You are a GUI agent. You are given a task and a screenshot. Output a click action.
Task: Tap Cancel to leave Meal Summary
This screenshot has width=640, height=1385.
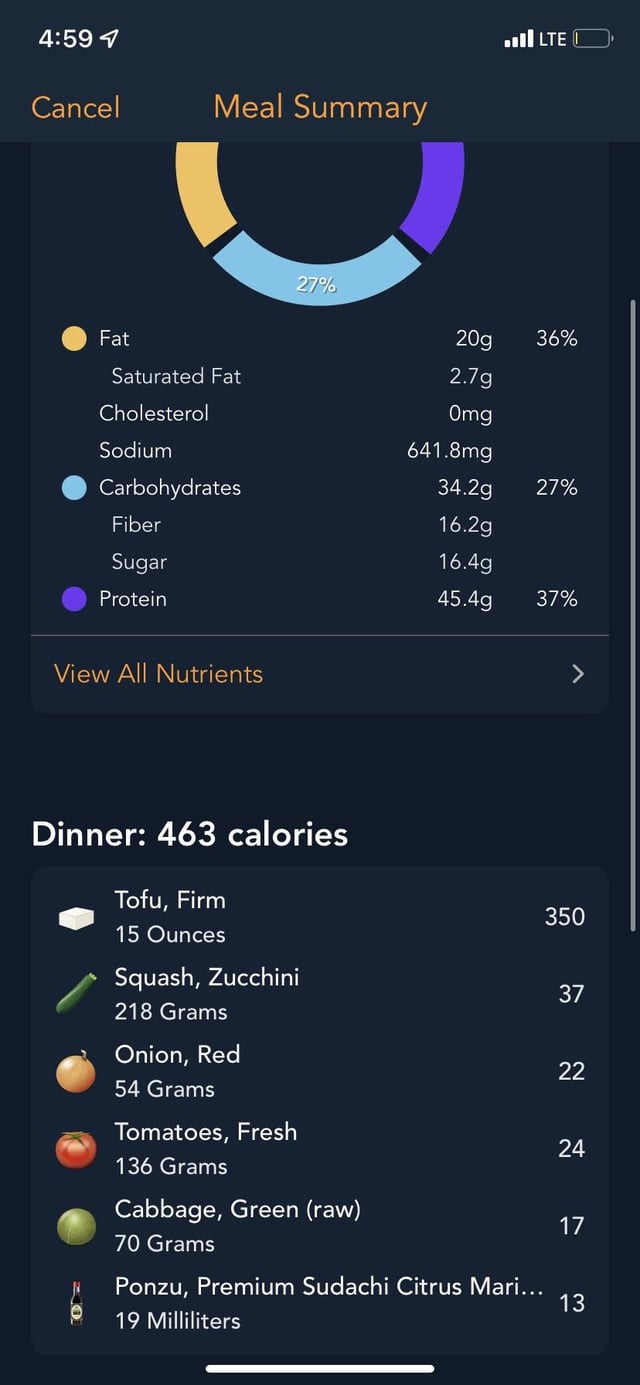pyautogui.click(x=75, y=107)
